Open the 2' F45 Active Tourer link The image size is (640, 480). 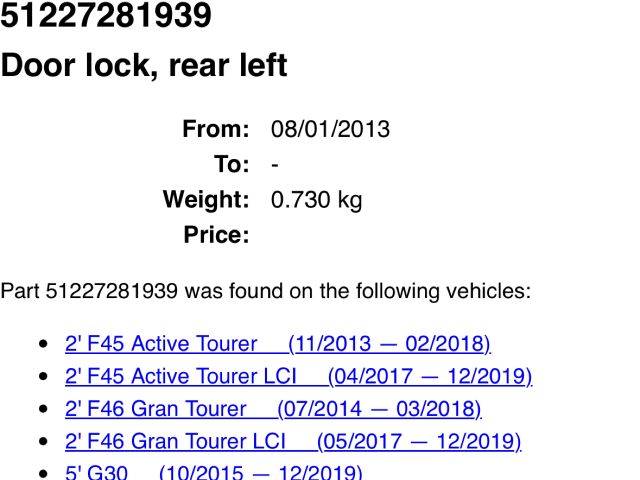(x=277, y=345)
